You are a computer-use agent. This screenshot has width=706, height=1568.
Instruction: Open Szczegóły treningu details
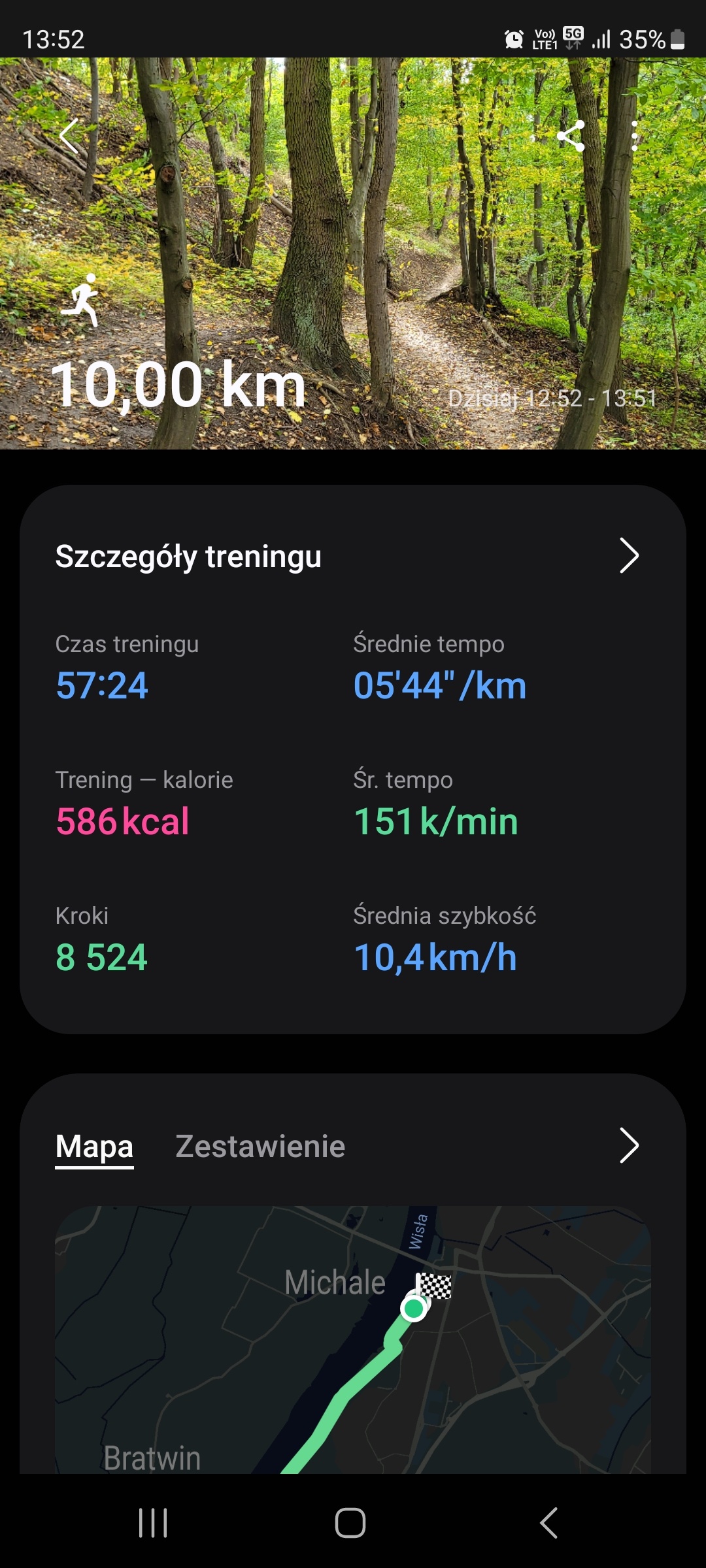(628, 556)
